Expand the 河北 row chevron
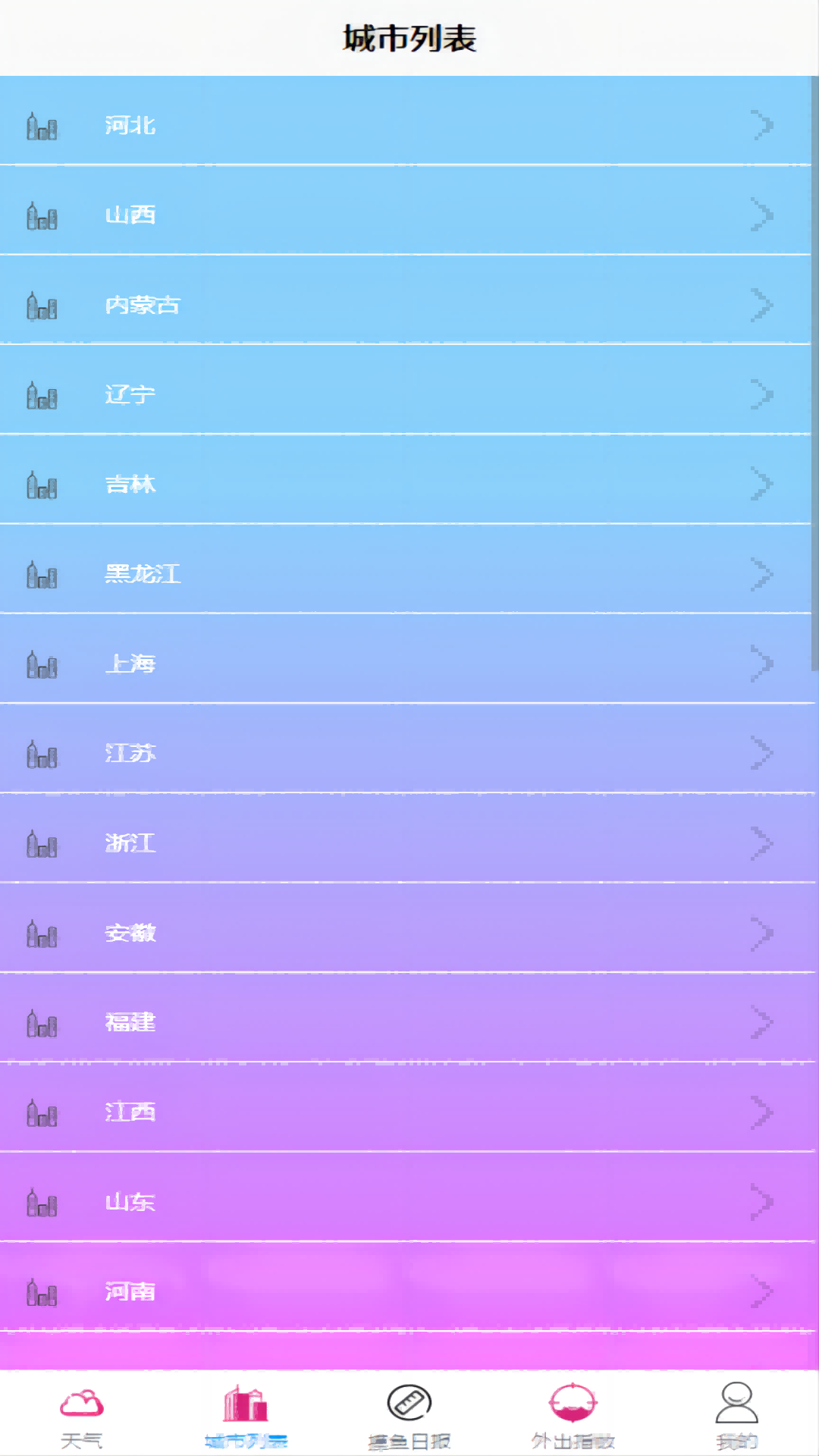The image size is (819, 1456). point(761,125)
